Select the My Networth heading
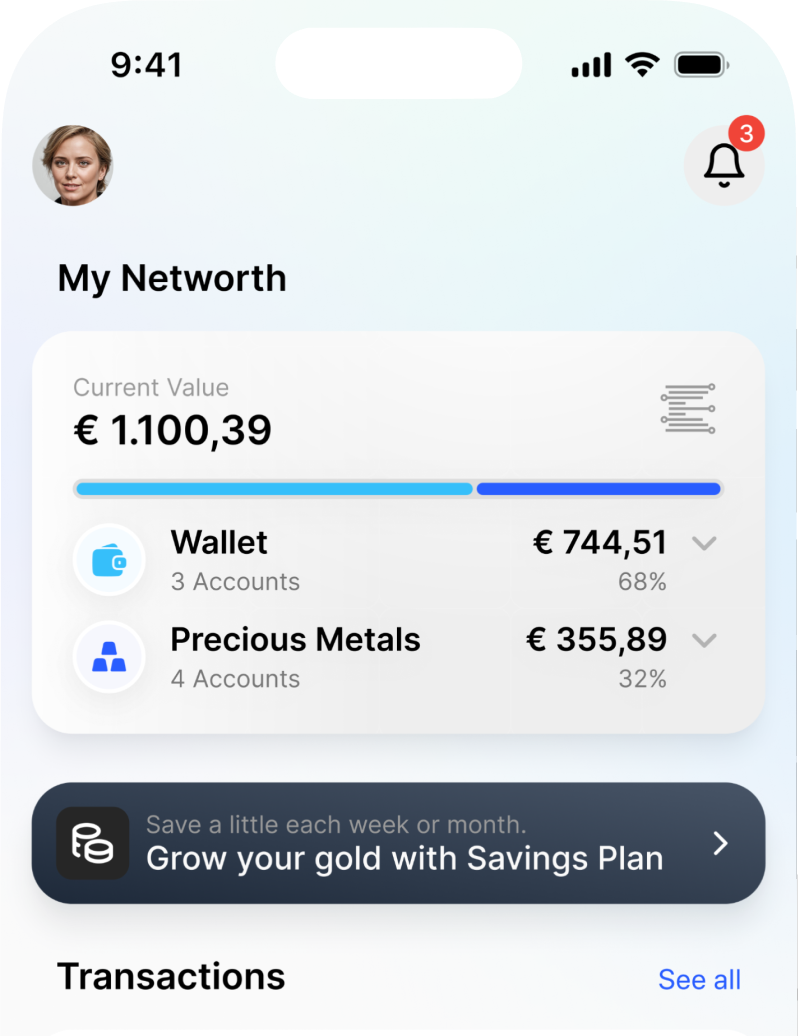Image resolution: width=798 pixels, height=1036 pixels. click(x=171, y=278)
